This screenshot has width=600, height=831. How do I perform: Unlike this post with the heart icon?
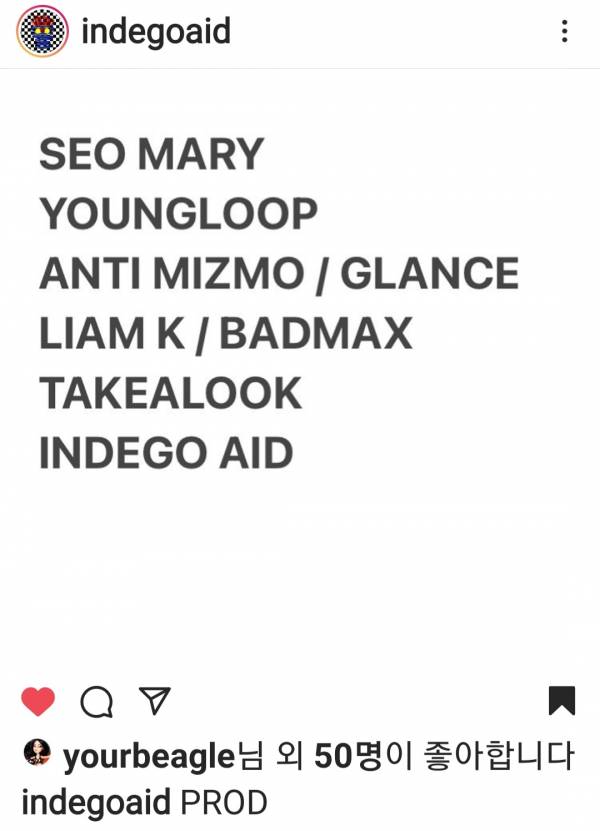pos(38,702)
